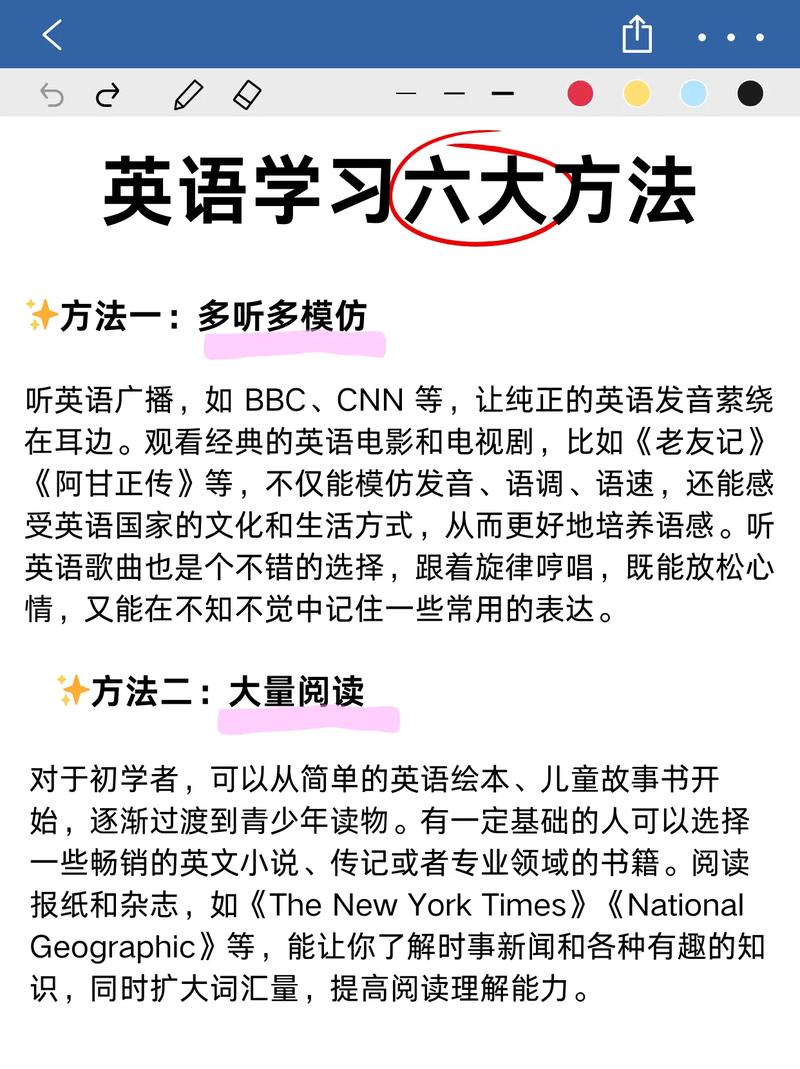Viewport: 800px width, 1069px height.
Task: Select the Eraser tool
Action: click(x=245, y=94)
